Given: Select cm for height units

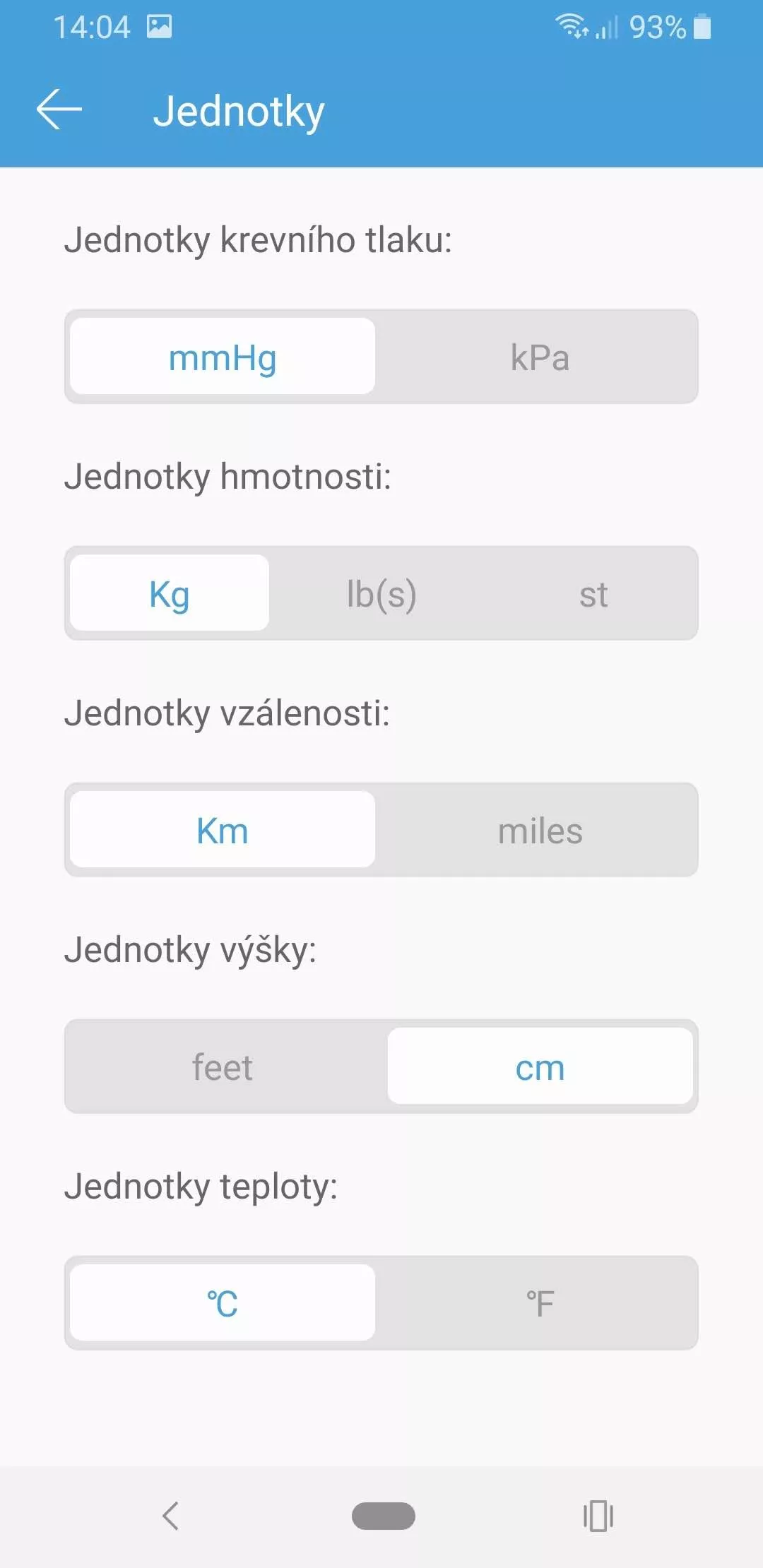Looking at the screenshot, I should [x=540, y=1067].
